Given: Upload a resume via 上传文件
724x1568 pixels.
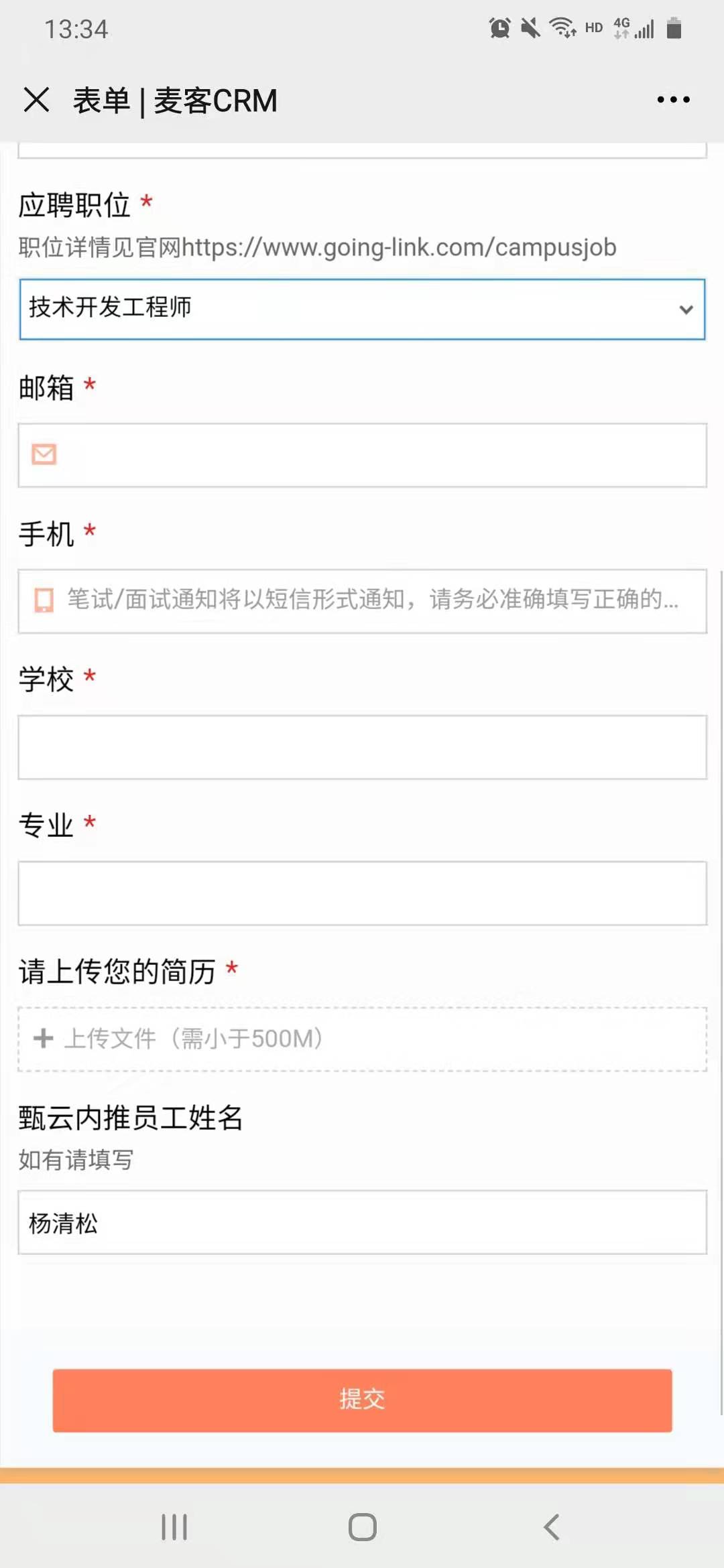Looking at the screenshot, I should [362, 1039].
